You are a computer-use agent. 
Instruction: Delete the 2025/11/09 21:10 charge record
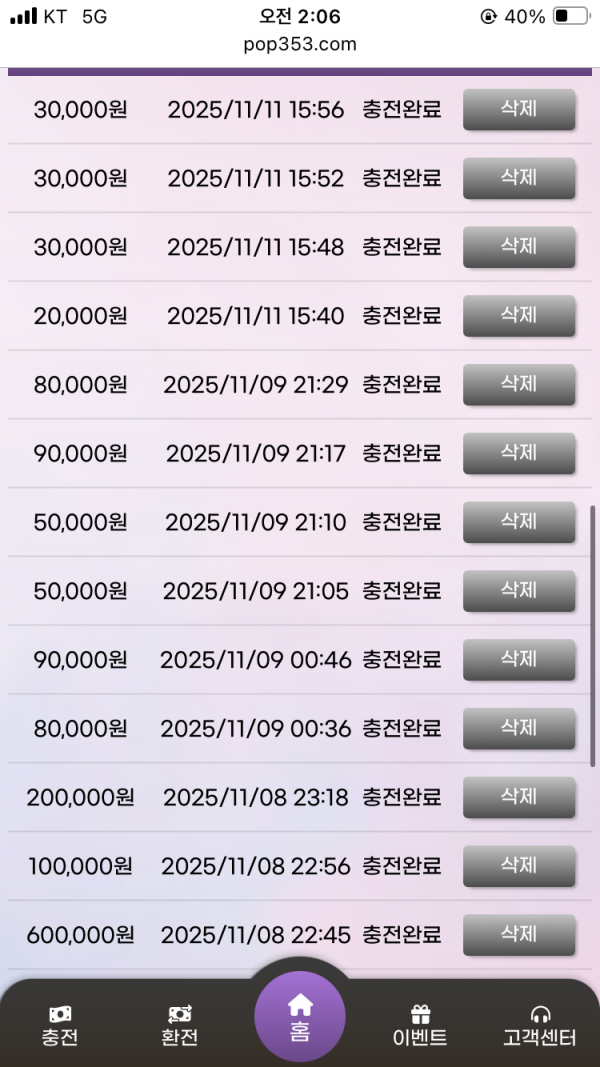click(518, 522)
